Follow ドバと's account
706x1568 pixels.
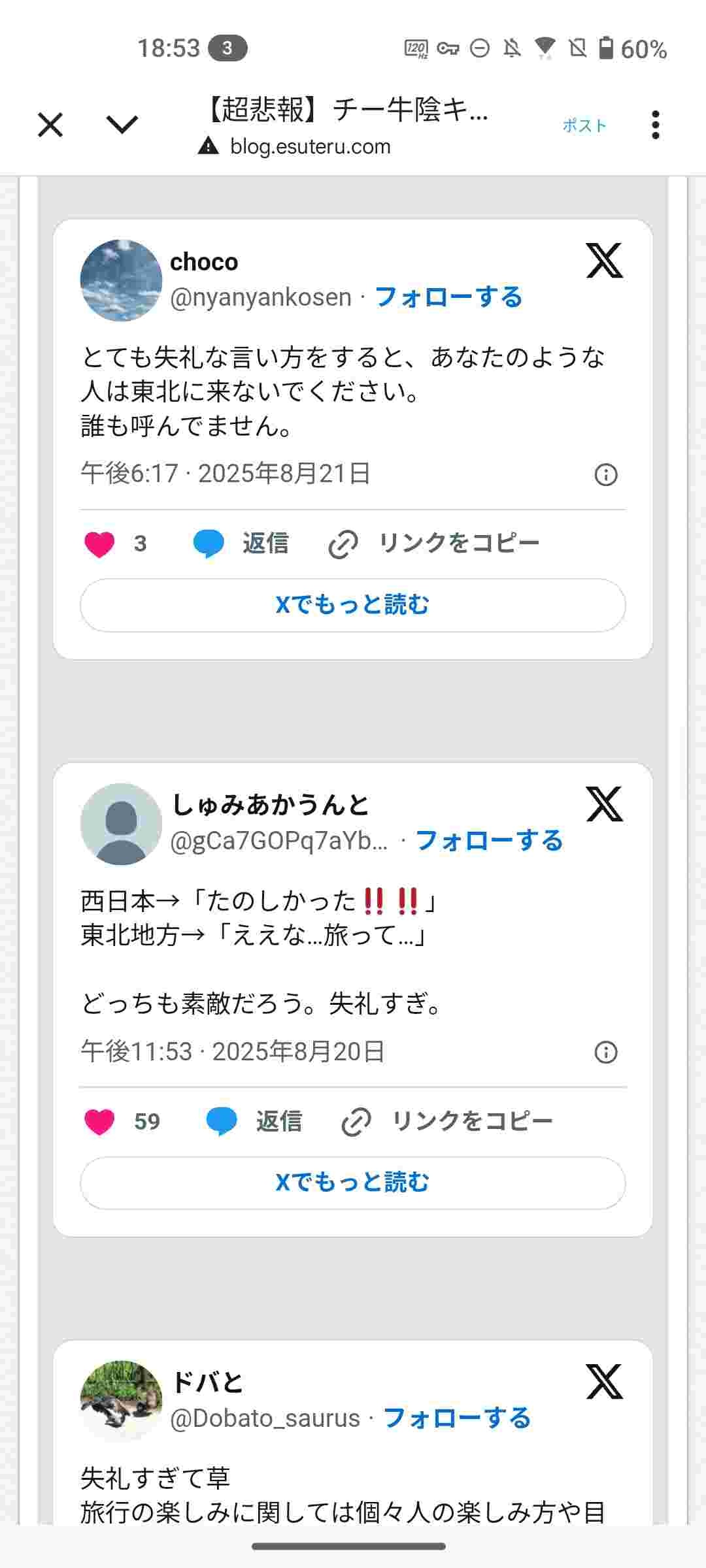point(456,1418)
